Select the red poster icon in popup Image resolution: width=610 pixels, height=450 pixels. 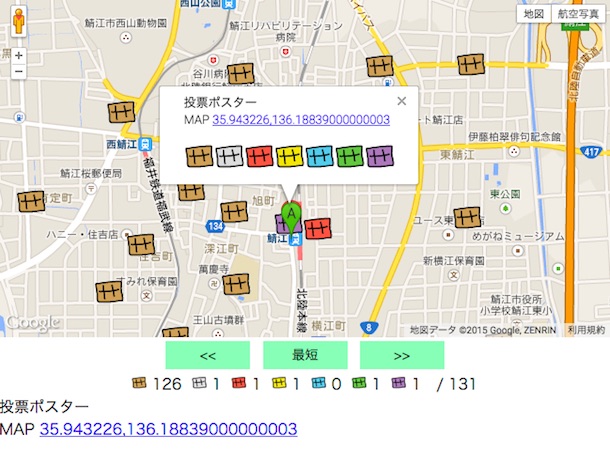[x=260, y=156]
